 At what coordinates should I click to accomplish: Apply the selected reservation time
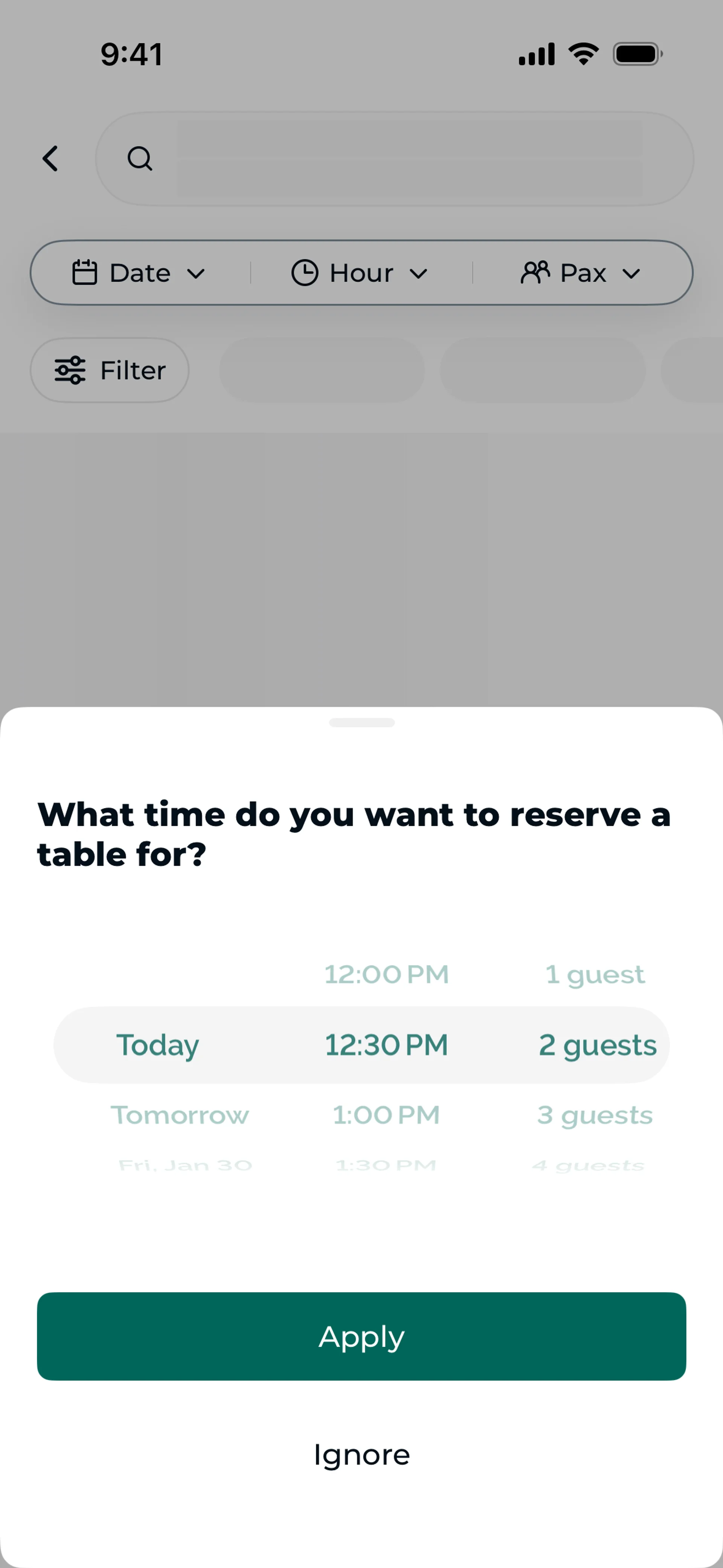point(361,1337)
